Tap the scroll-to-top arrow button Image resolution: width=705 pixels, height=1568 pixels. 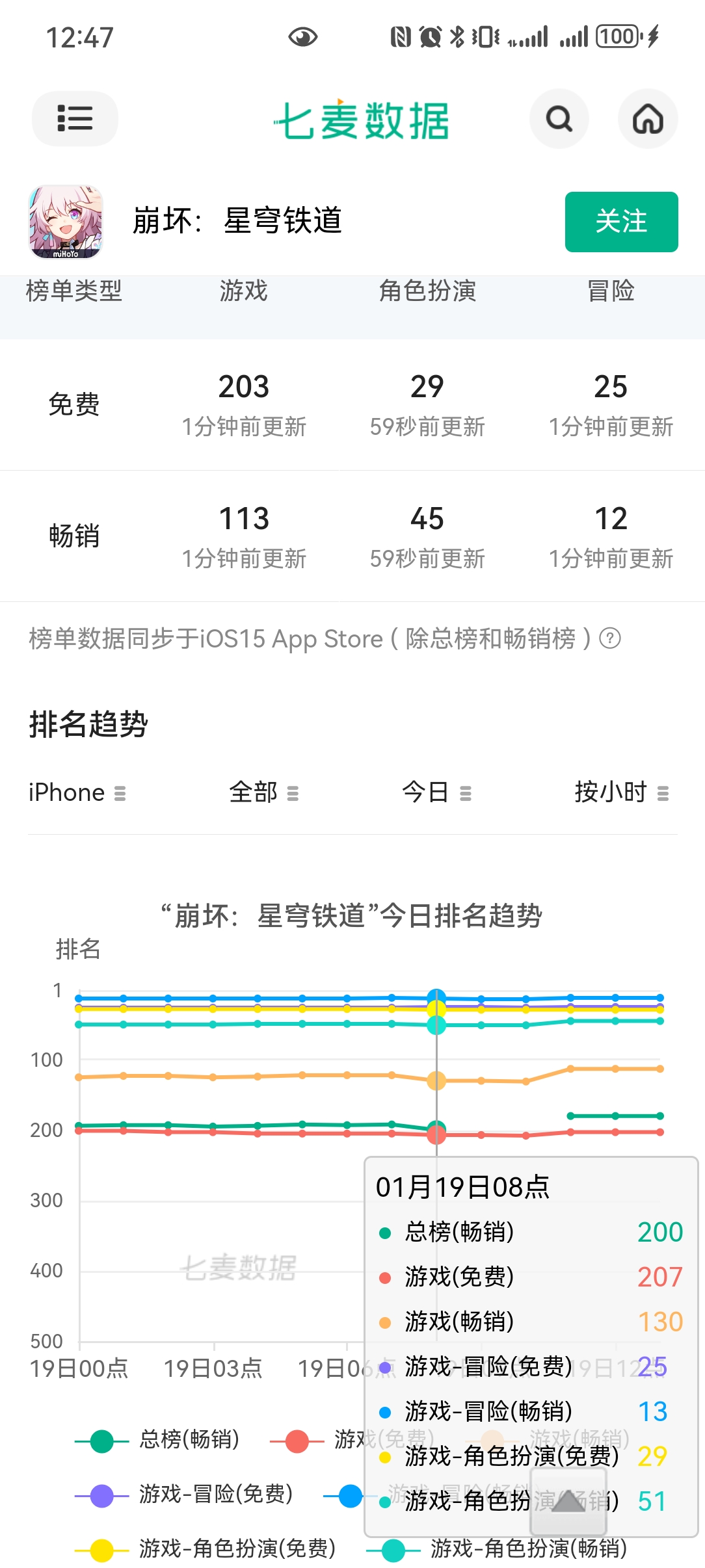point(568,1501)
